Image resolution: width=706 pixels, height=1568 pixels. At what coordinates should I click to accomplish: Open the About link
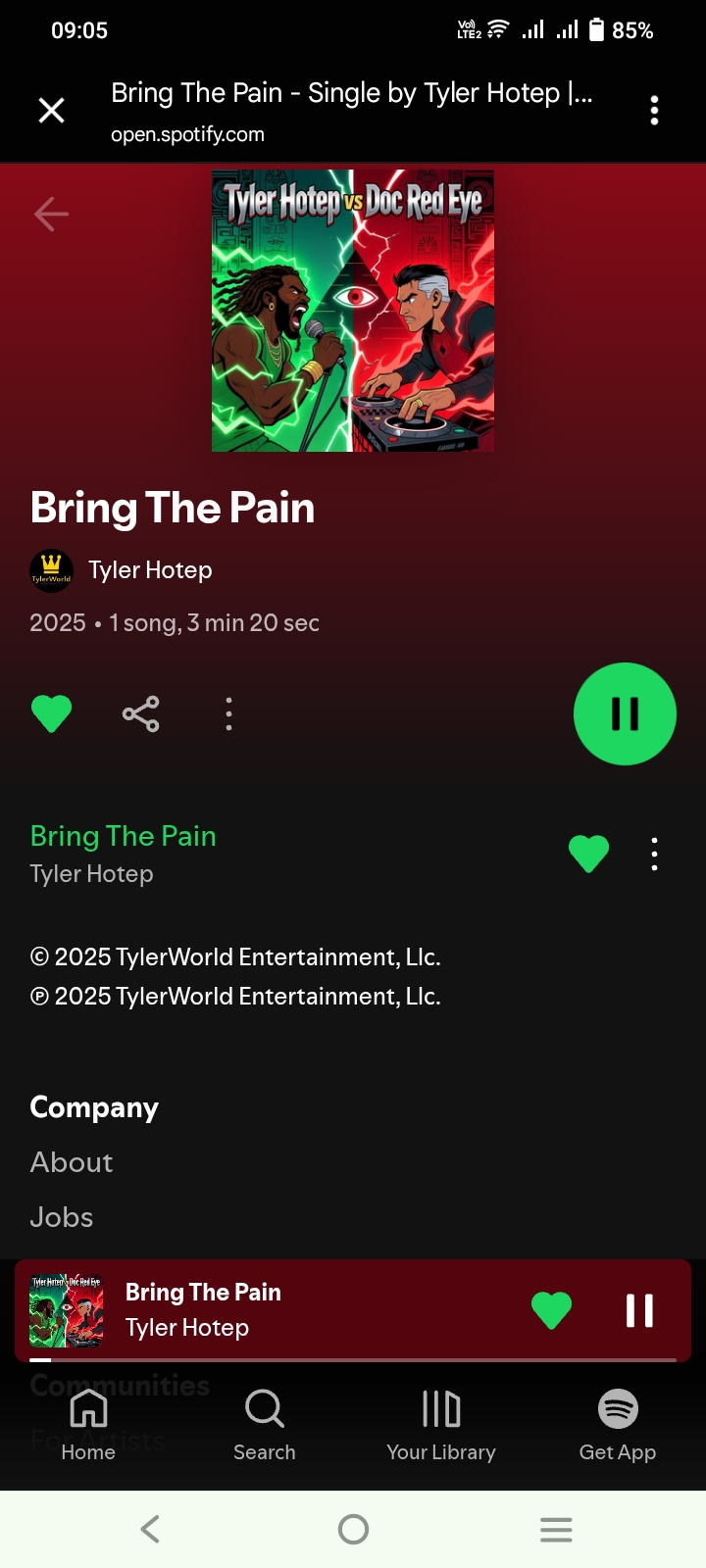(72, 1162)
